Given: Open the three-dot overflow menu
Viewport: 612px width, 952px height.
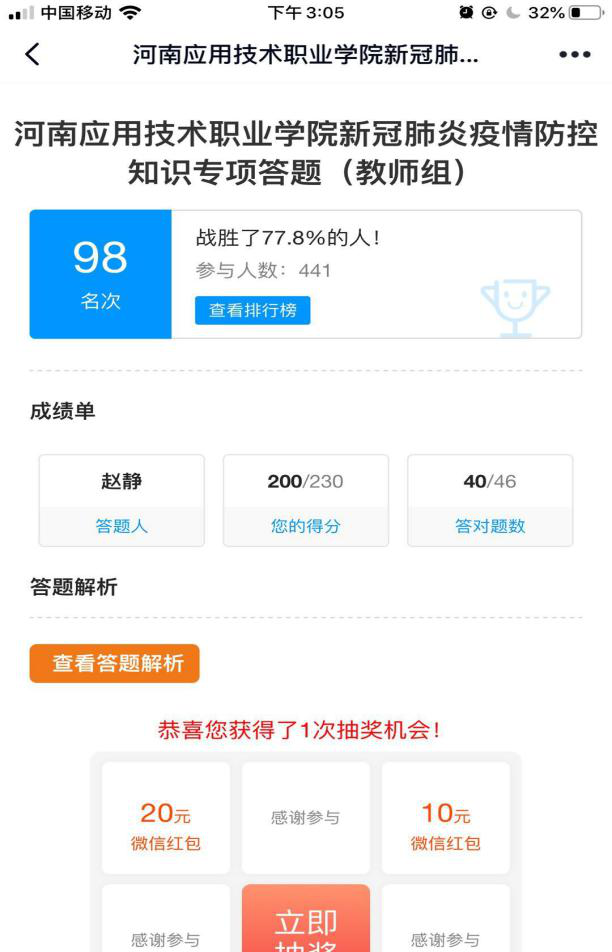Looking at the screenshot, I should click(575, 55).
